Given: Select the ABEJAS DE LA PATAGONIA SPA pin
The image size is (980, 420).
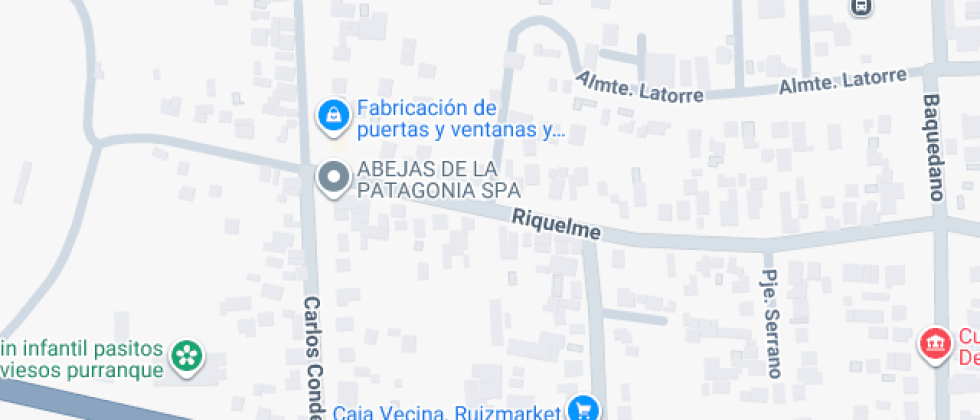Looking at the screenshot, I should [332, 178].
